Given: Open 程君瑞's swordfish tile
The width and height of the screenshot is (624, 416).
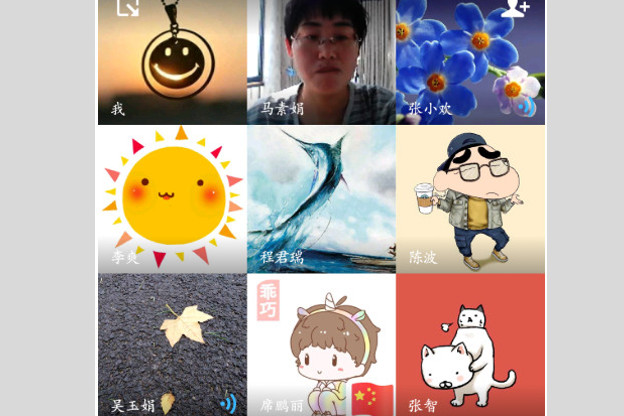Looking at the screenshot, I should pos(321,199).
